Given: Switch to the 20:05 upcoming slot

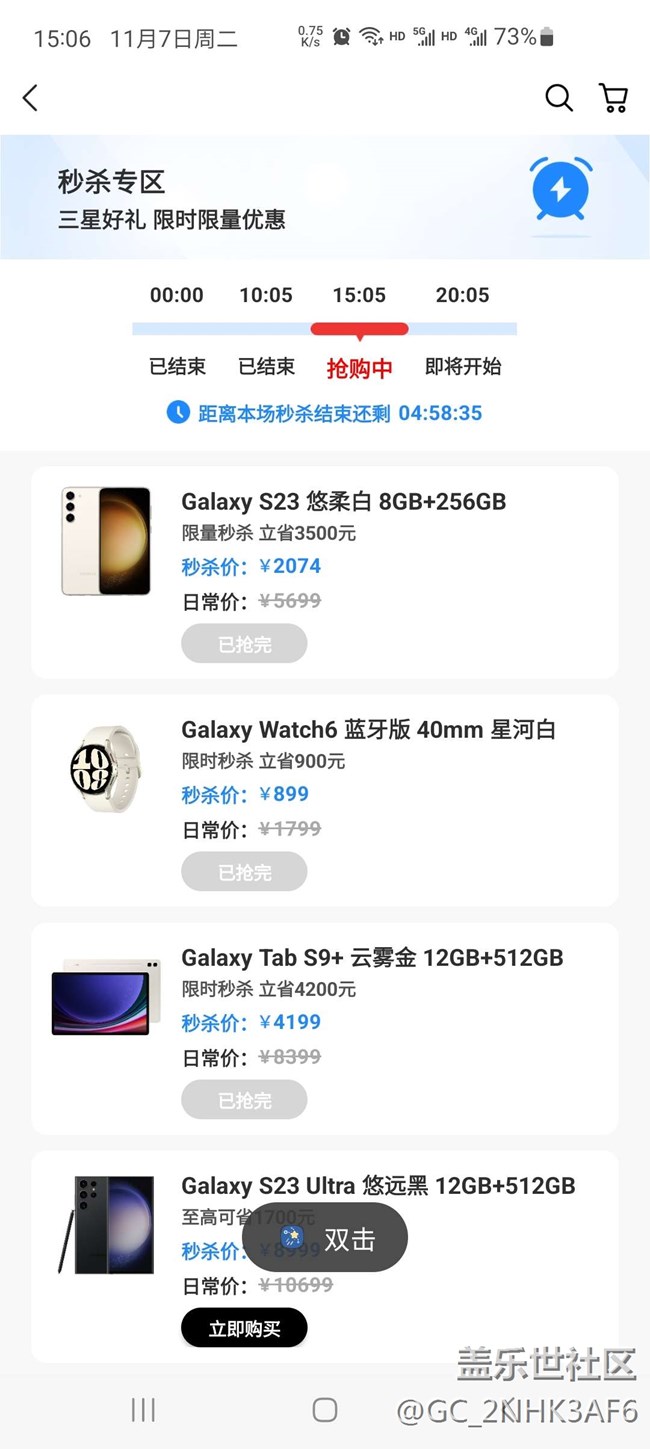Looking at the screenshot, I should point(462,296).
